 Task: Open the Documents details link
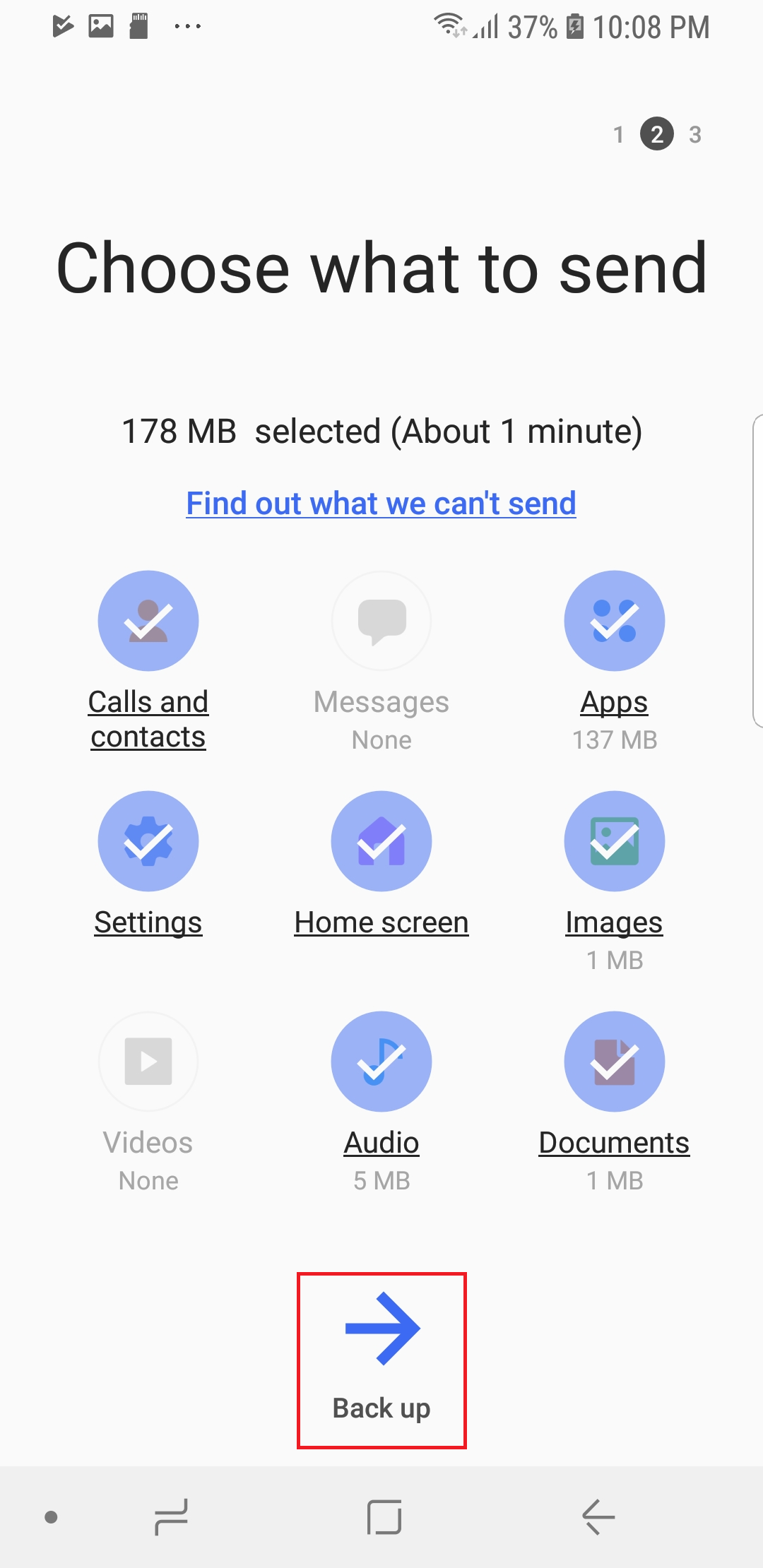click(614, 1143)
